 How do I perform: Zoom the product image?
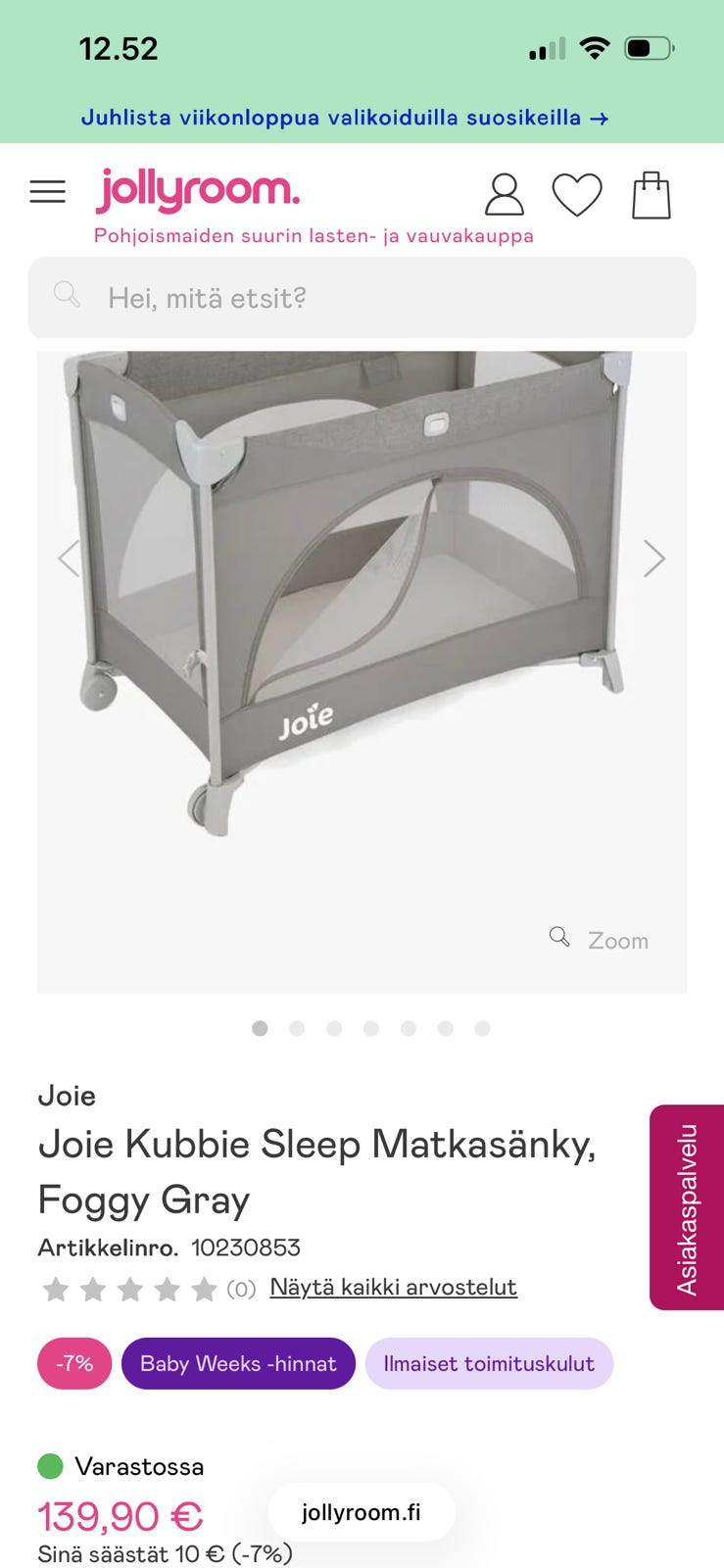[x=600, y=940]
